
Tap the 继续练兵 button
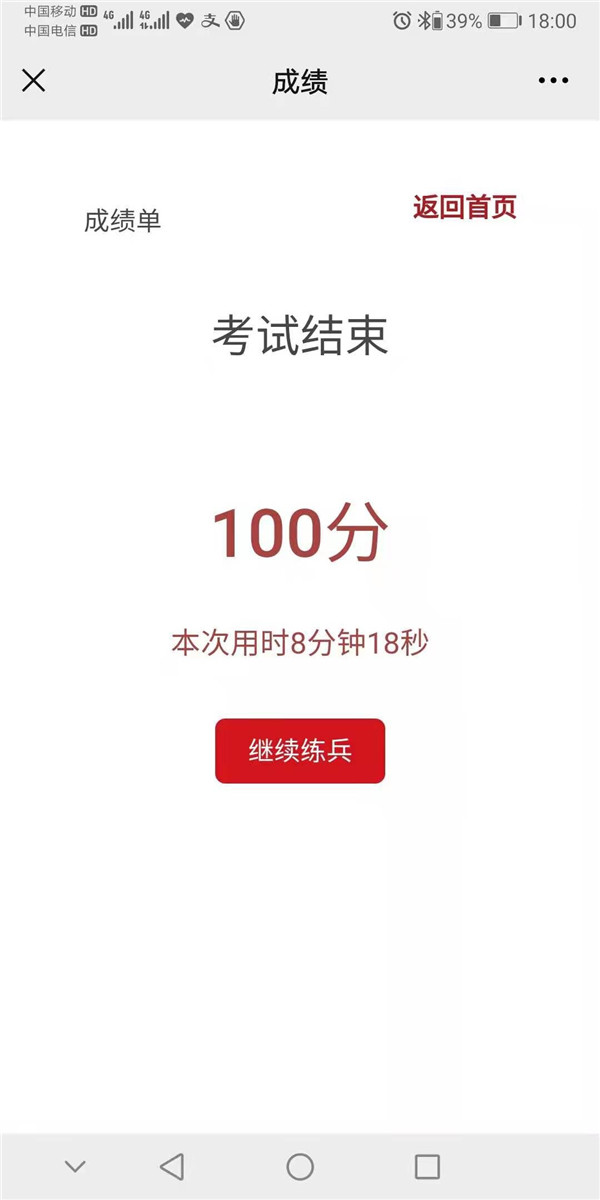point(300,751)
